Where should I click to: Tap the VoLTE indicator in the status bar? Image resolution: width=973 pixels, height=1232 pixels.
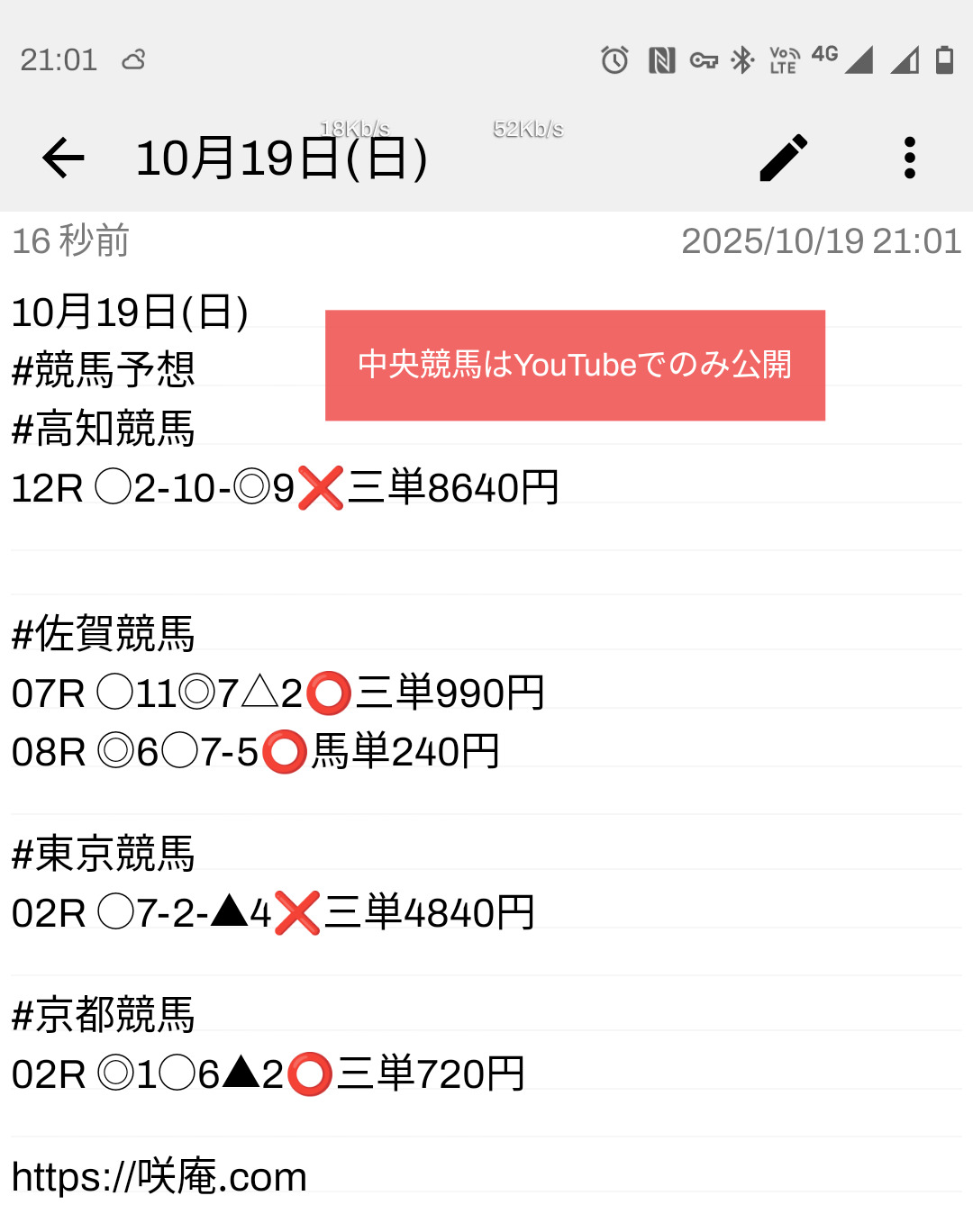coord(783,59)
